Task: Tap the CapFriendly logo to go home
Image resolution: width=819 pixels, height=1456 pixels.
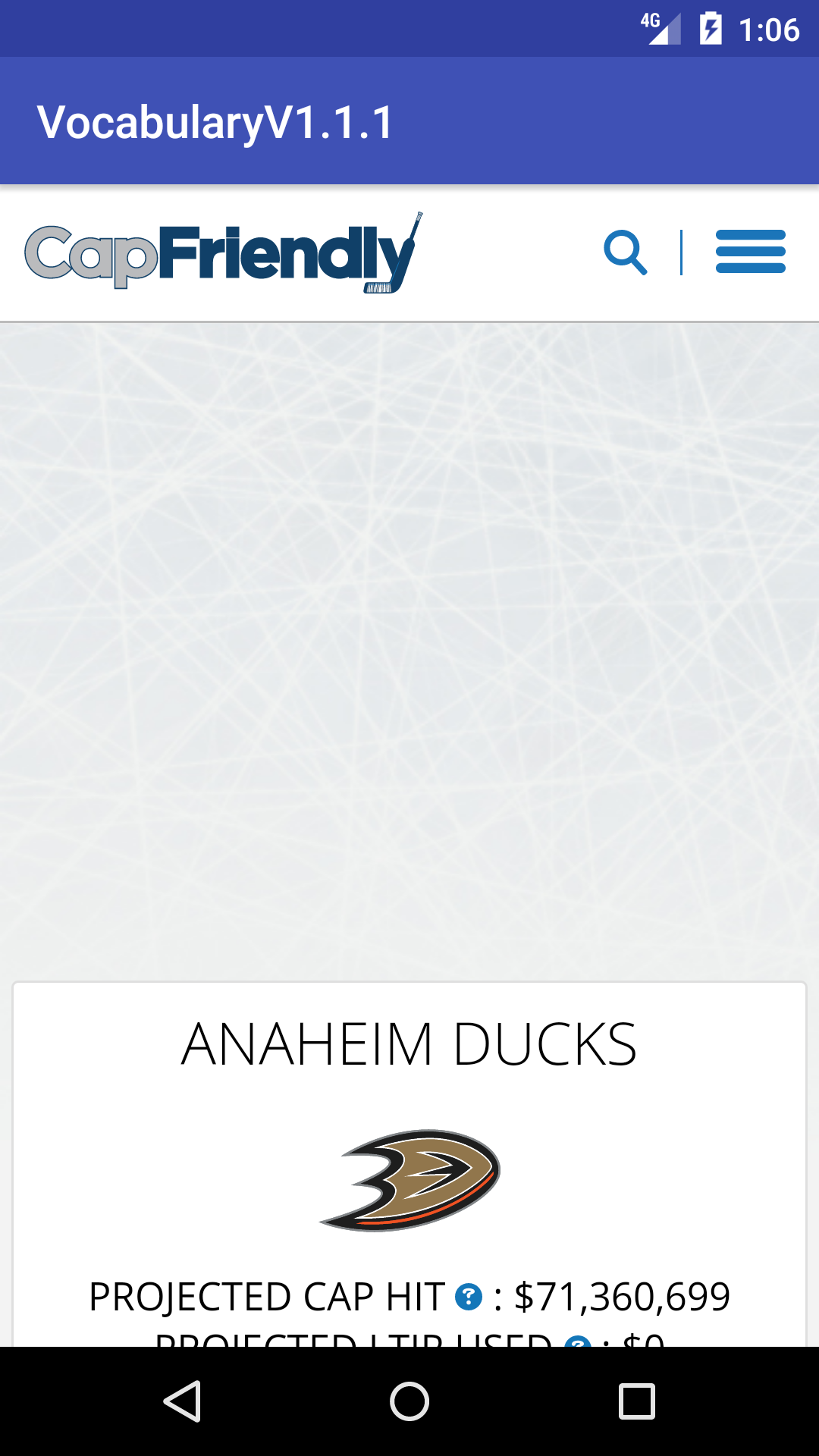Action: [x=224, y=253]
